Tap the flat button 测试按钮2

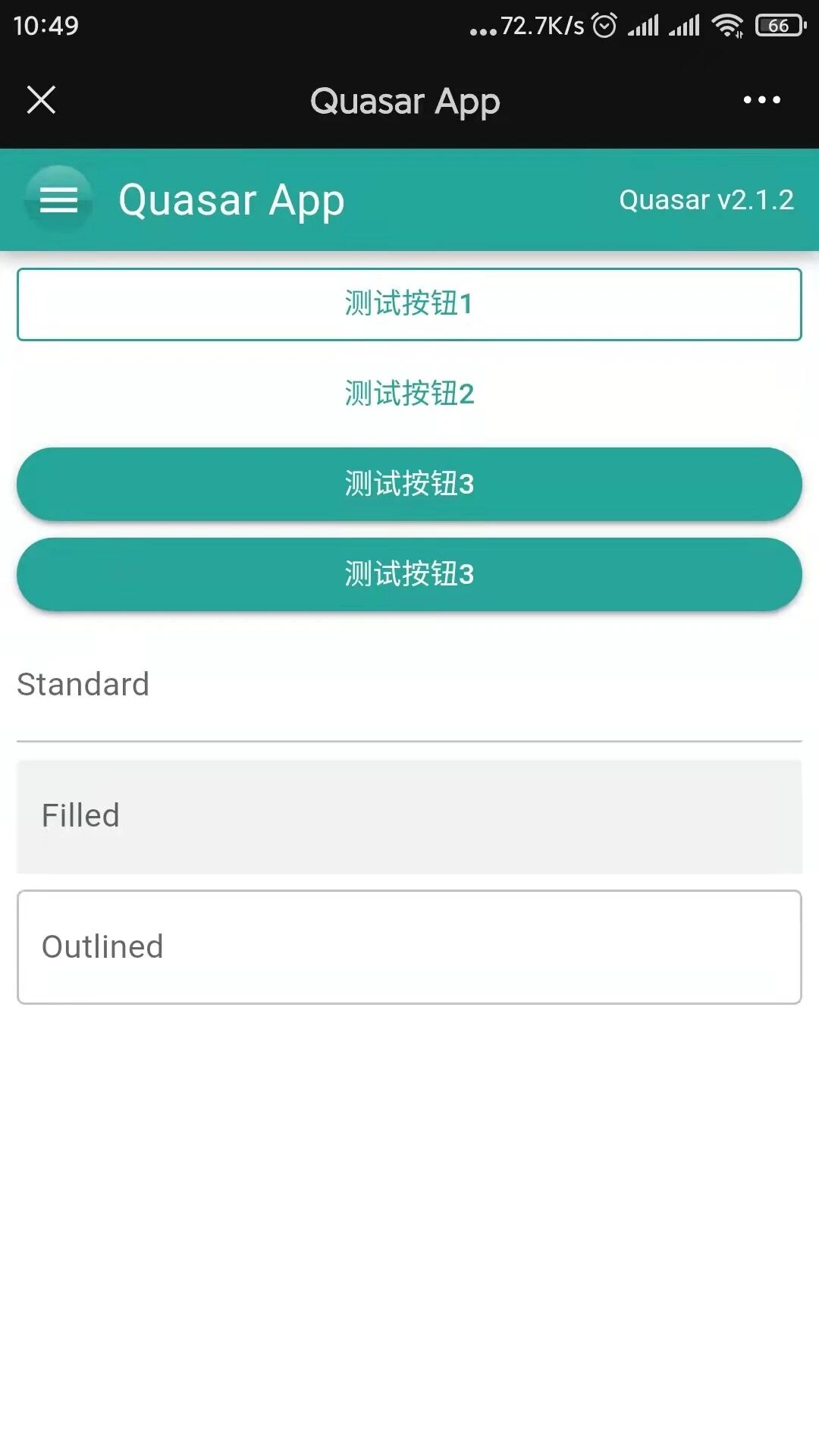pyautogui.click(x=409, y=394)
